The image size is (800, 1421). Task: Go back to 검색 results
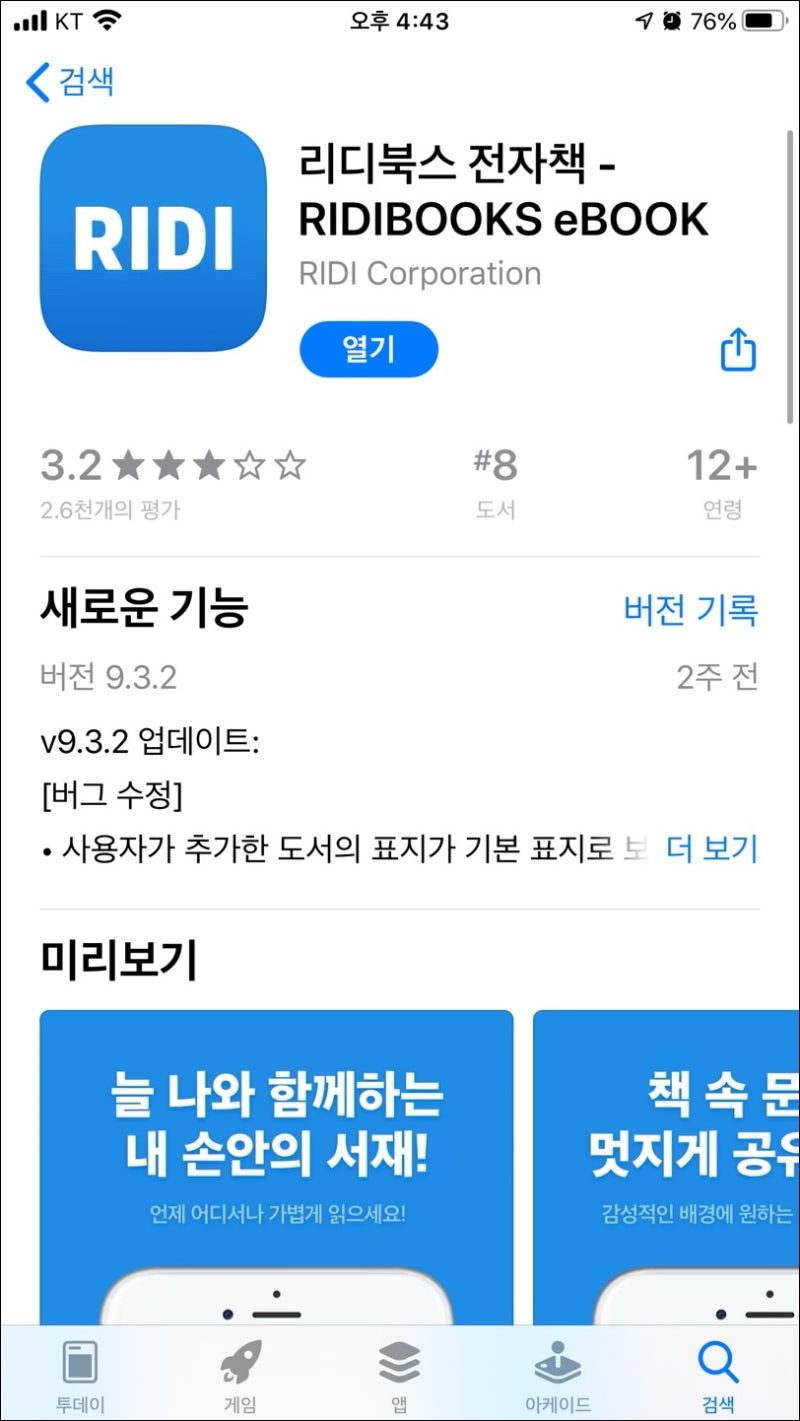click(70, 81)
